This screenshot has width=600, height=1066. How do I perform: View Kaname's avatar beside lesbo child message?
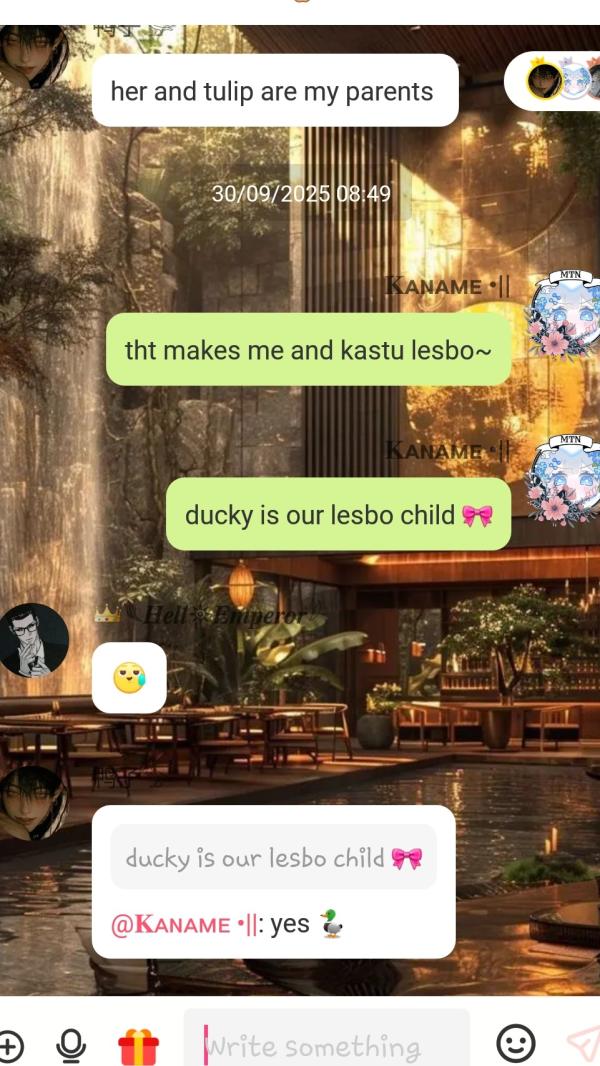click(x=561, y=480)
